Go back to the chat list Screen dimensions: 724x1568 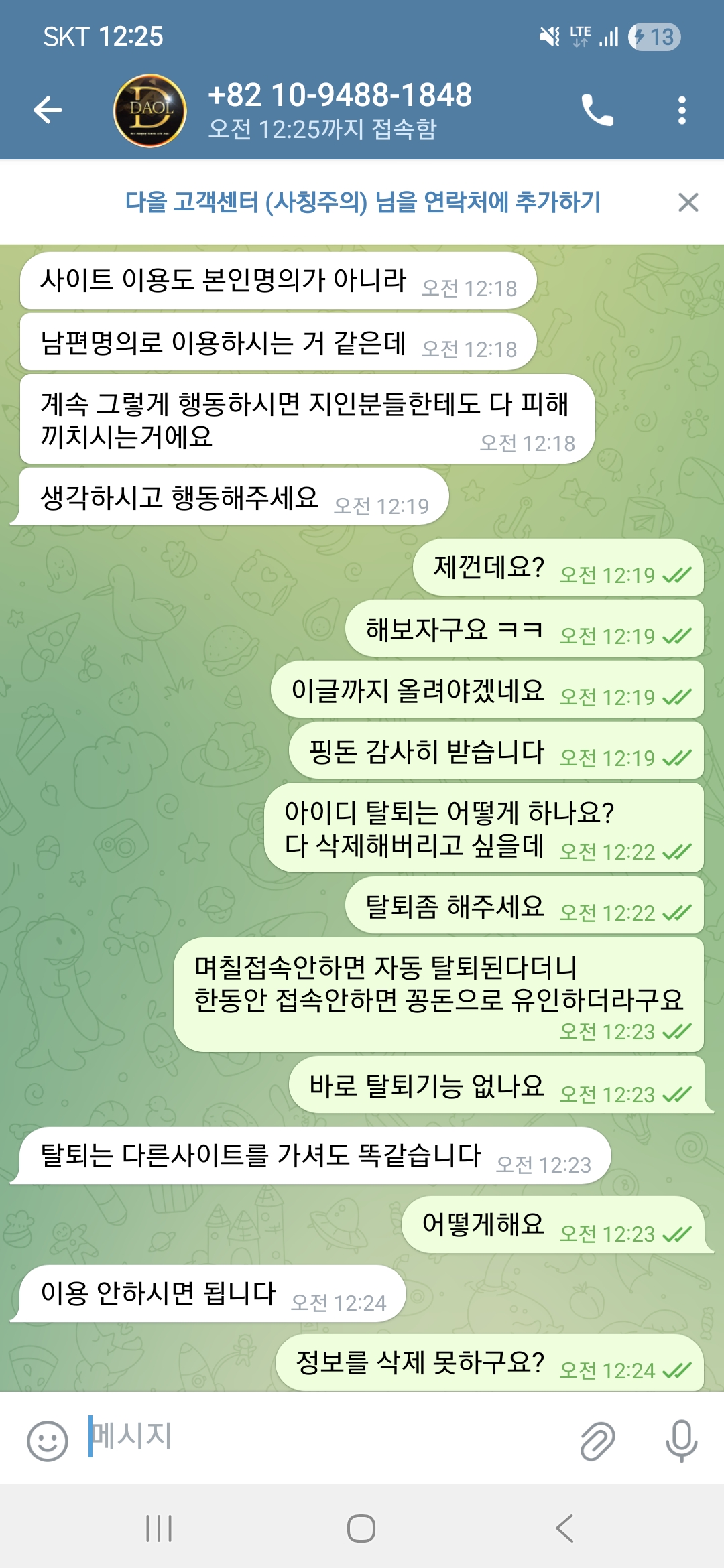[x=48, y=110]
